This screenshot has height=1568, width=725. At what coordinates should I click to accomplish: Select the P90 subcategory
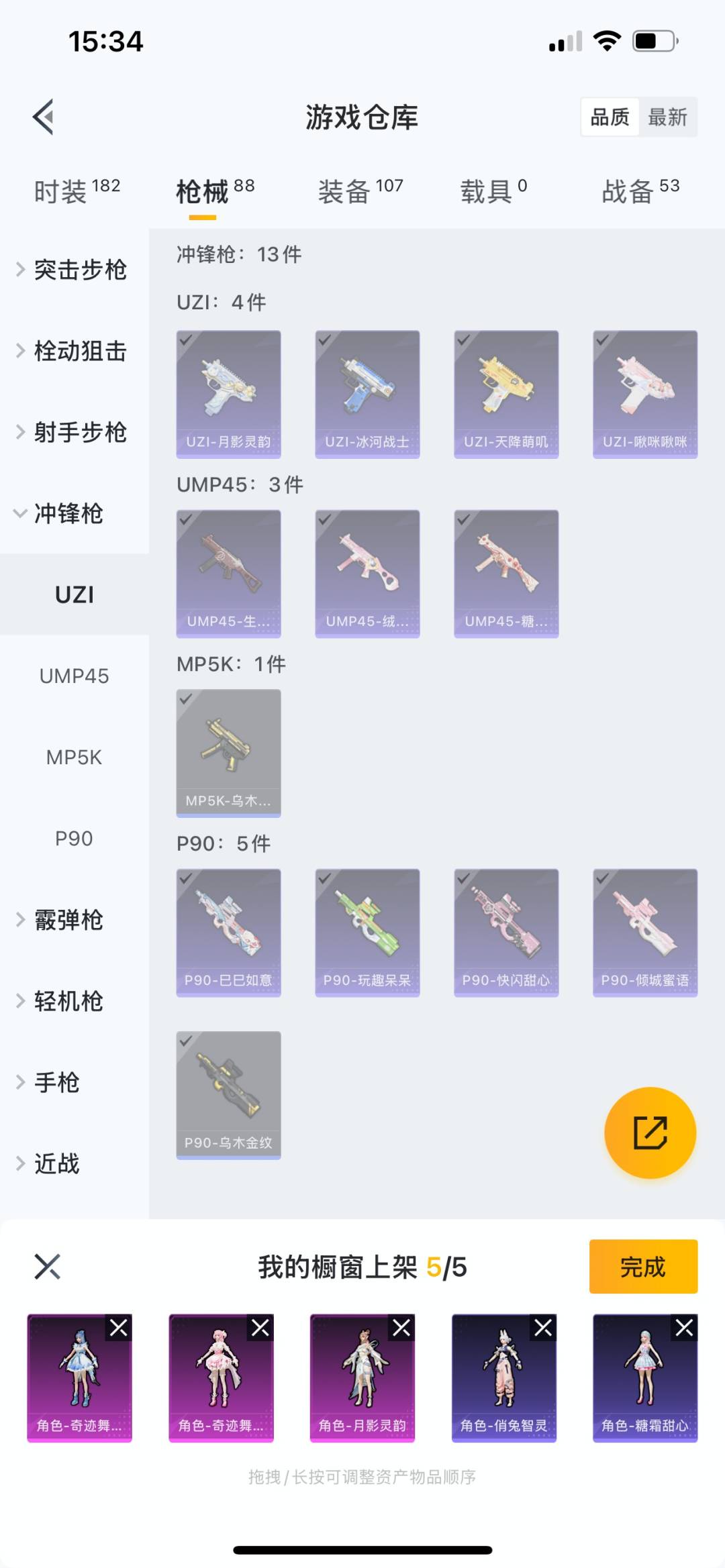(74, 838)
